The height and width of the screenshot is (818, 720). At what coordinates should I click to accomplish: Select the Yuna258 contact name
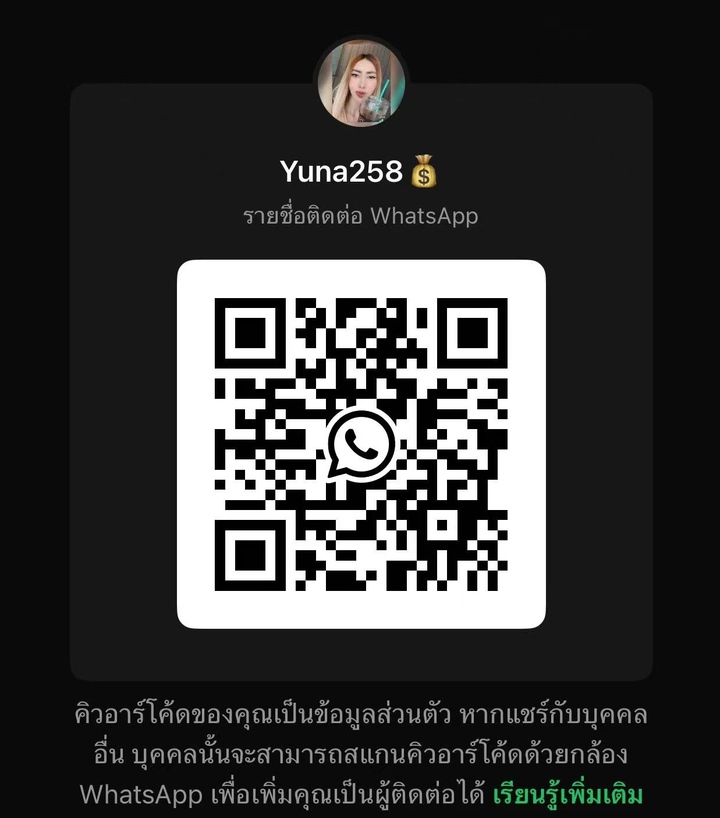click(x=343, y=174)
